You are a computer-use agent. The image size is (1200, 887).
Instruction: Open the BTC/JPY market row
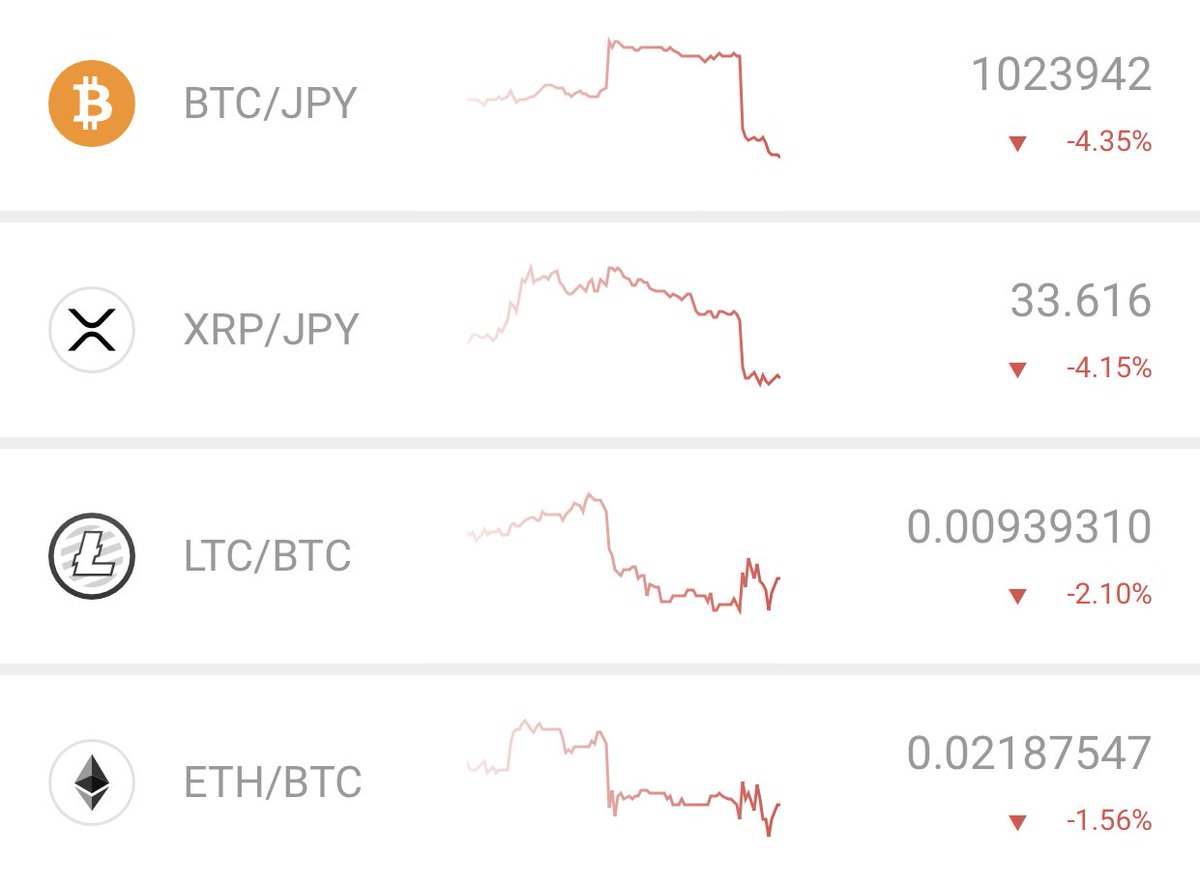point(270,103)
